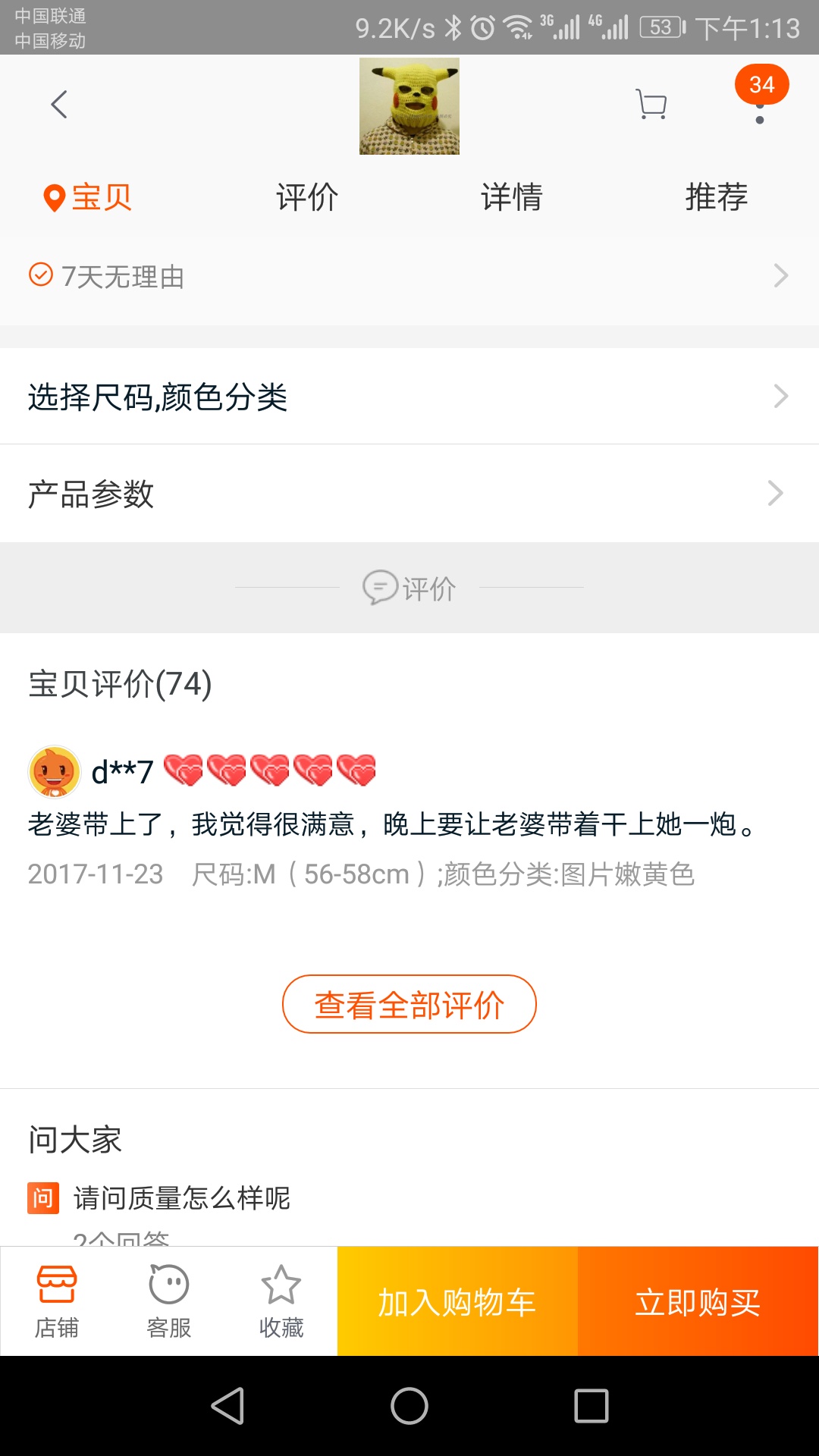Viewport: 819px width, 1456px height.
Task: Switch to the 详情 tab
Action: [512, 197]
